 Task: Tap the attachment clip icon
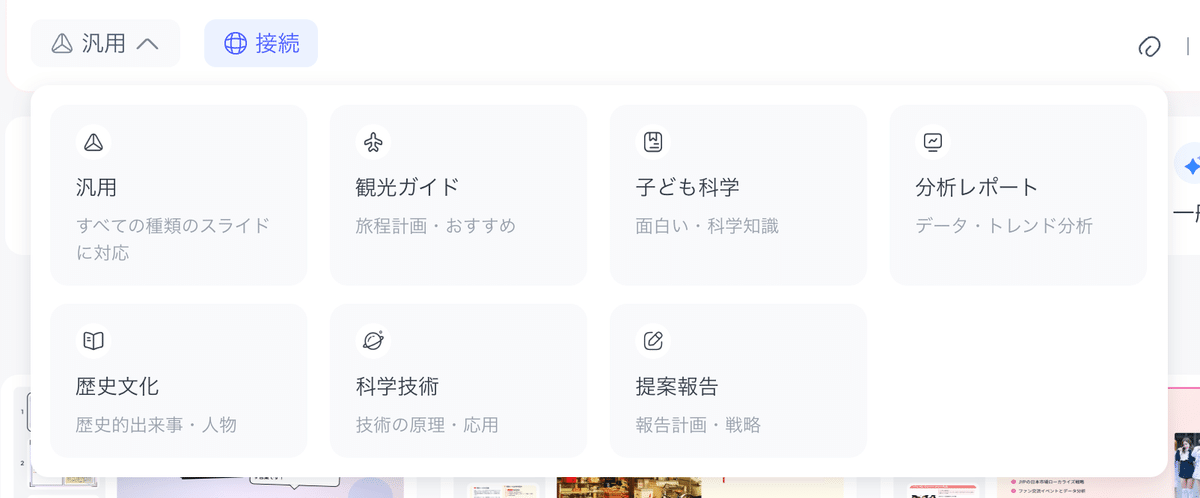[1149, 46]
